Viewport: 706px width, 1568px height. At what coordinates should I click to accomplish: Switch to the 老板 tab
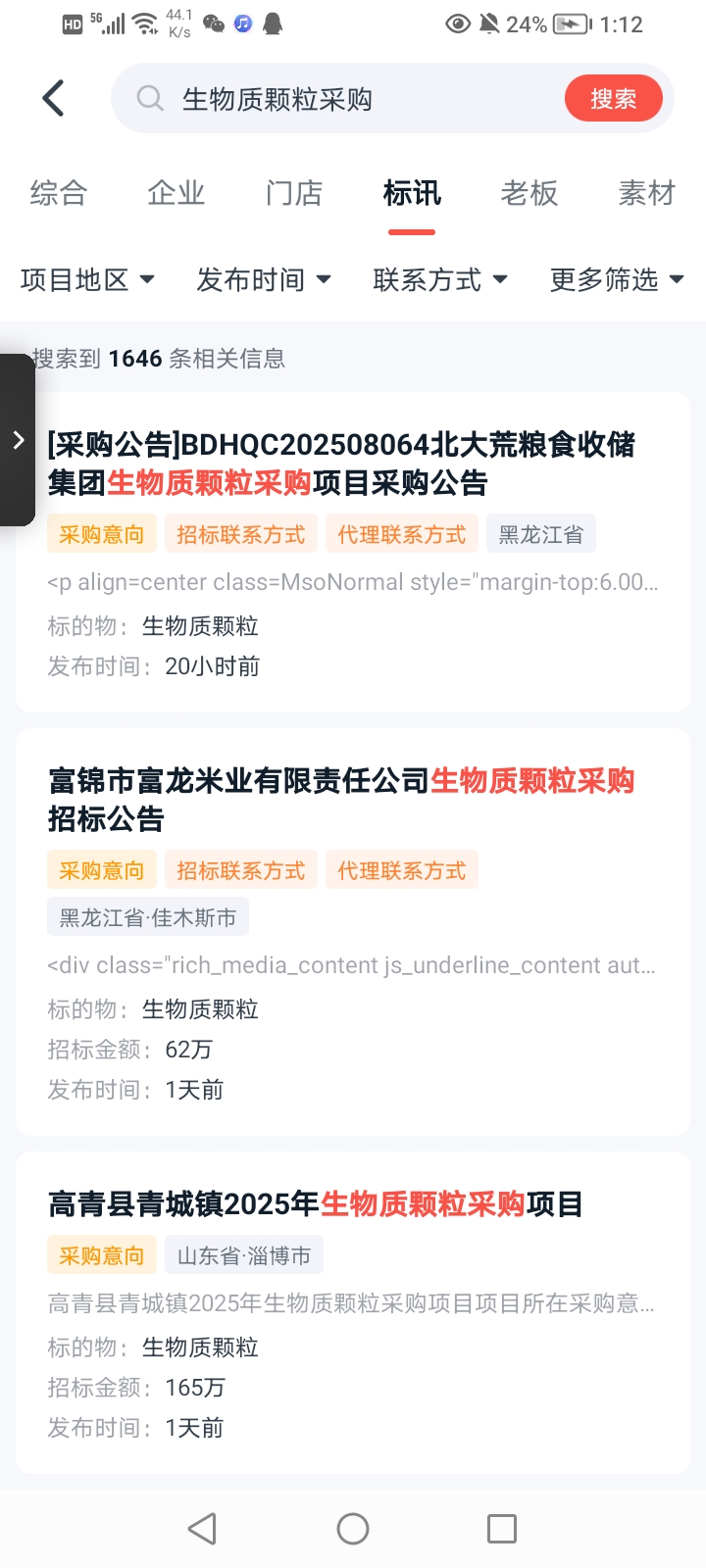(x=529, y=194)
